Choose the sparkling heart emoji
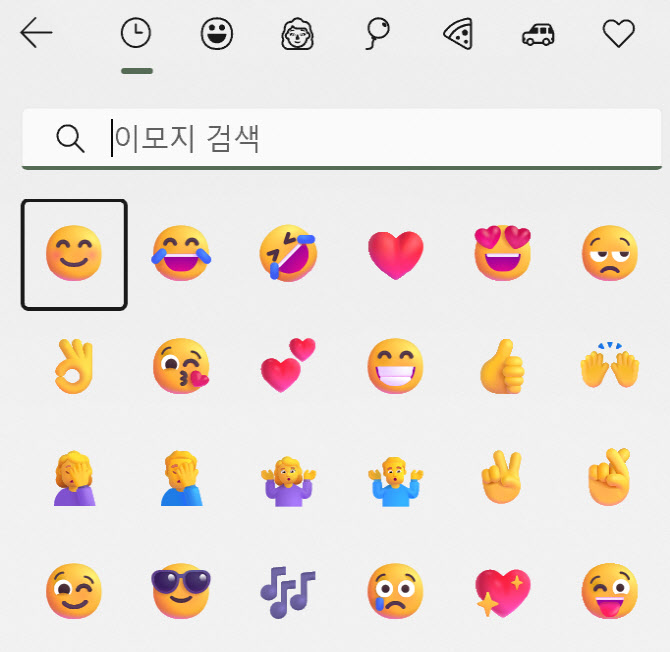Screen dimensions: 670x652 pos(502,590)
